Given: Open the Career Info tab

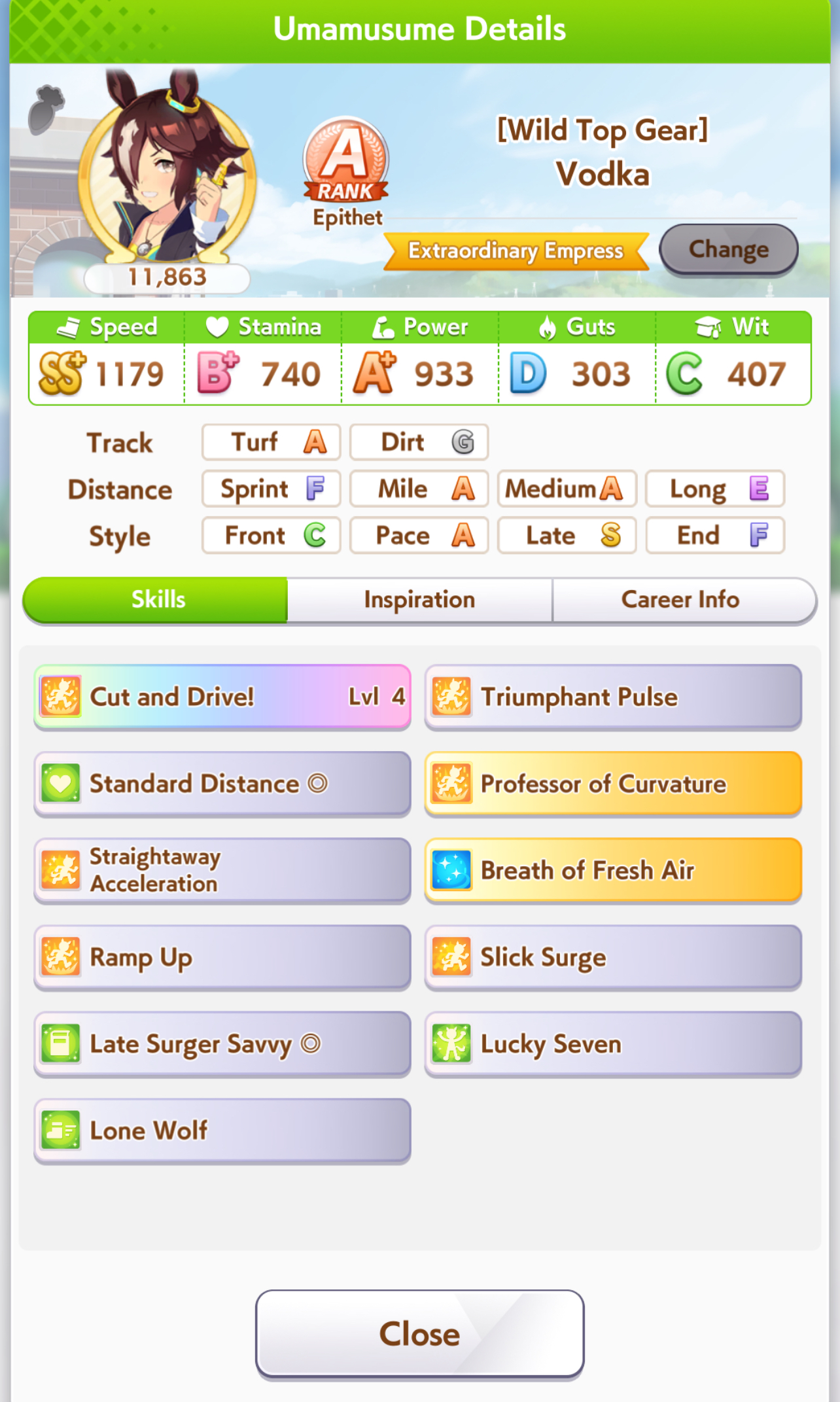Looking at the screenshot, I should tap(680, 599).
